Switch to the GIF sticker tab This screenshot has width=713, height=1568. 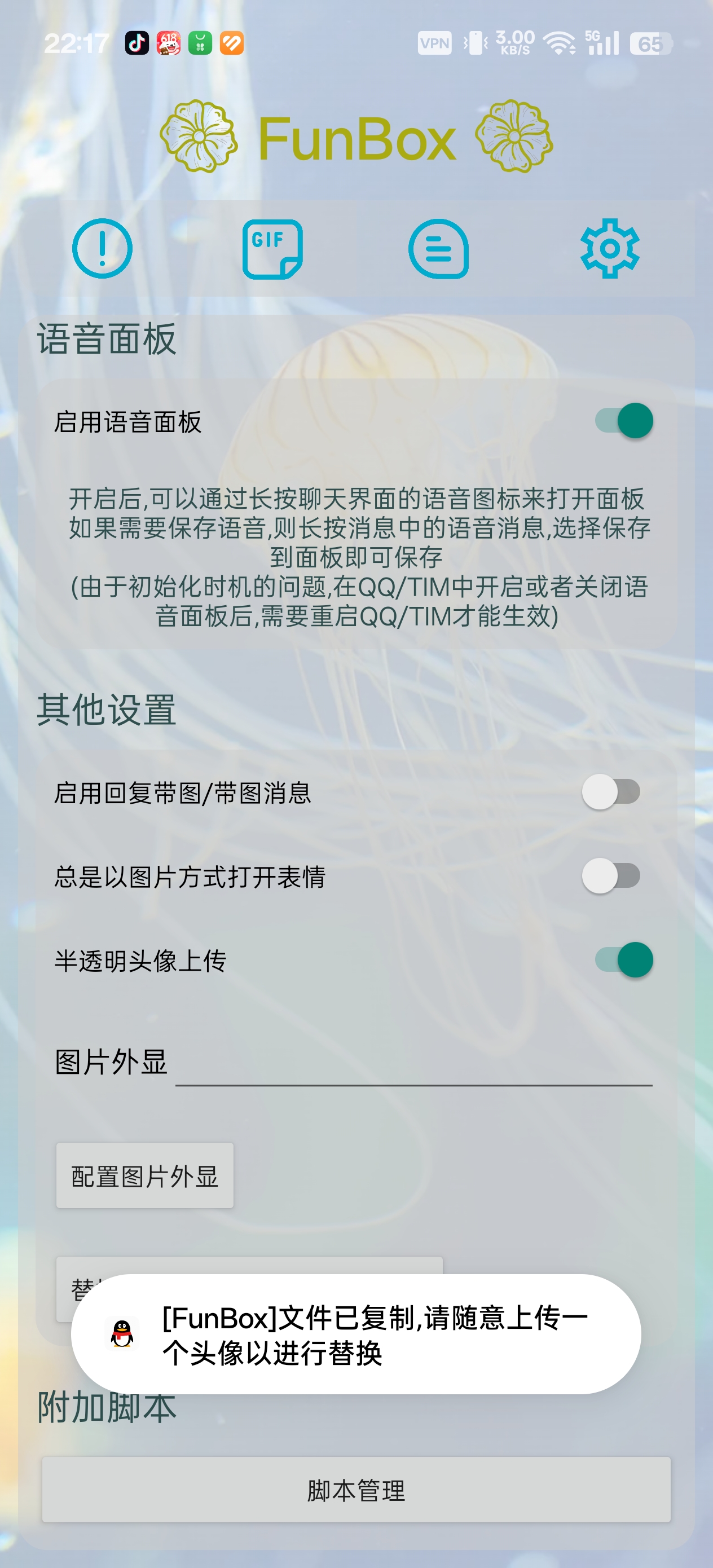pos(272,248)
